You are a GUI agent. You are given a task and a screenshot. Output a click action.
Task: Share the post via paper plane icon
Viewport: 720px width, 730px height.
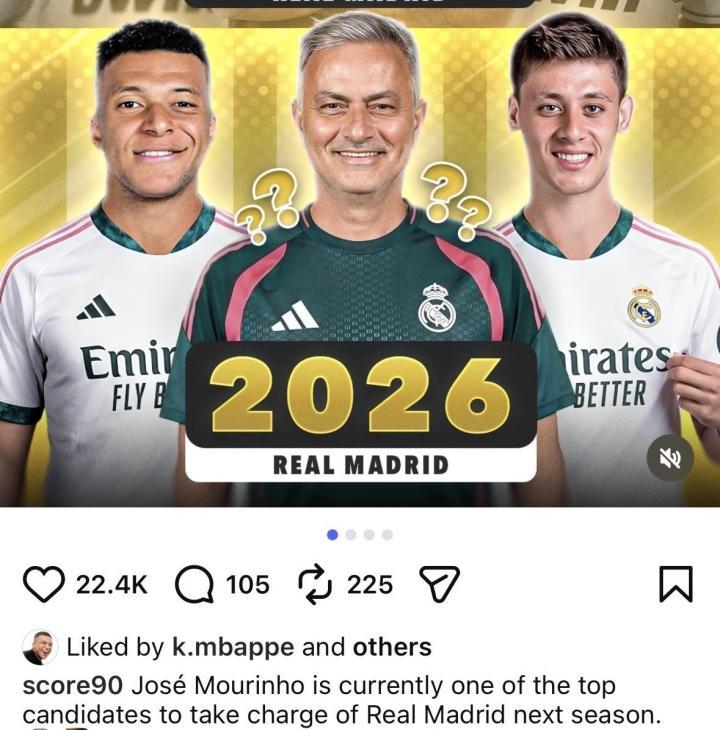pos(439,584)
